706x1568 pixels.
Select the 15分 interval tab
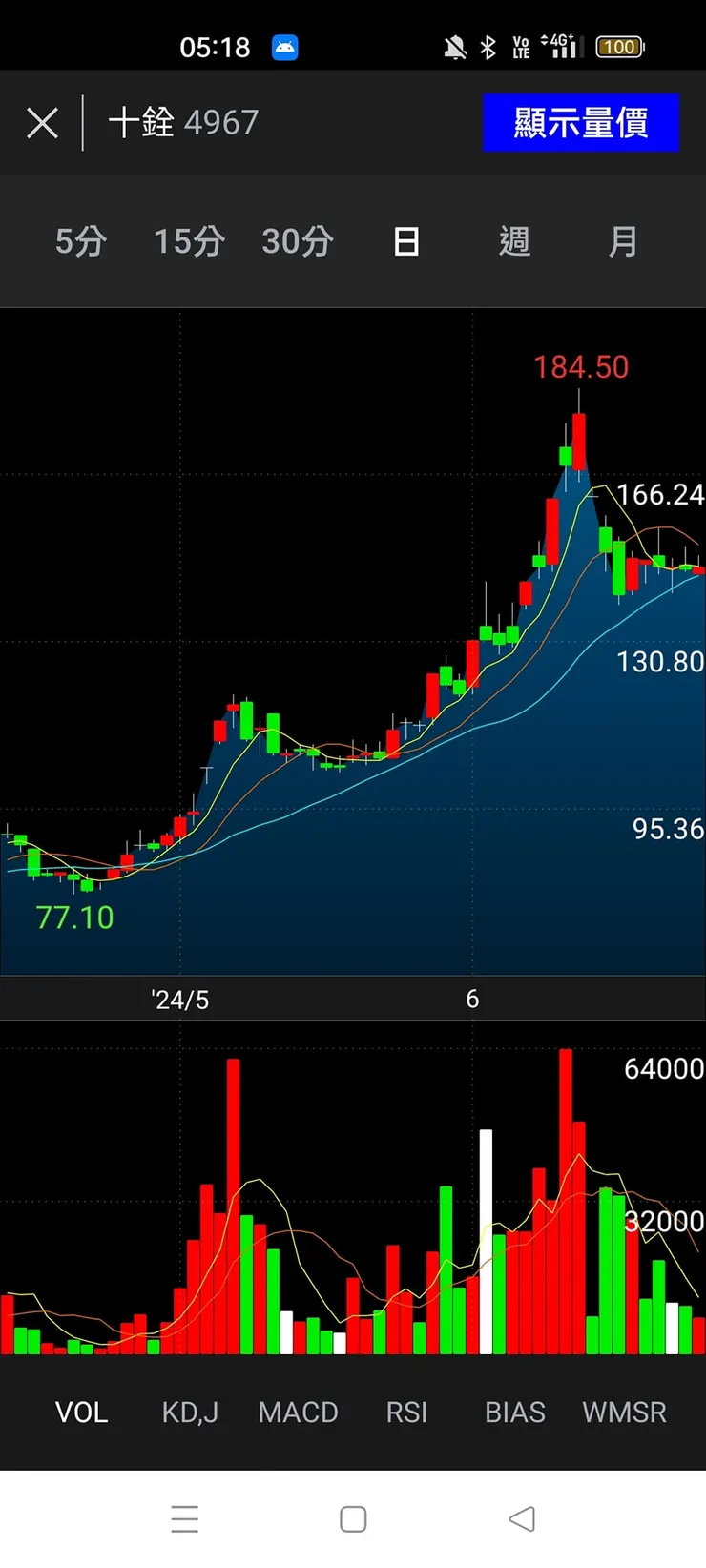coord(189,241)
